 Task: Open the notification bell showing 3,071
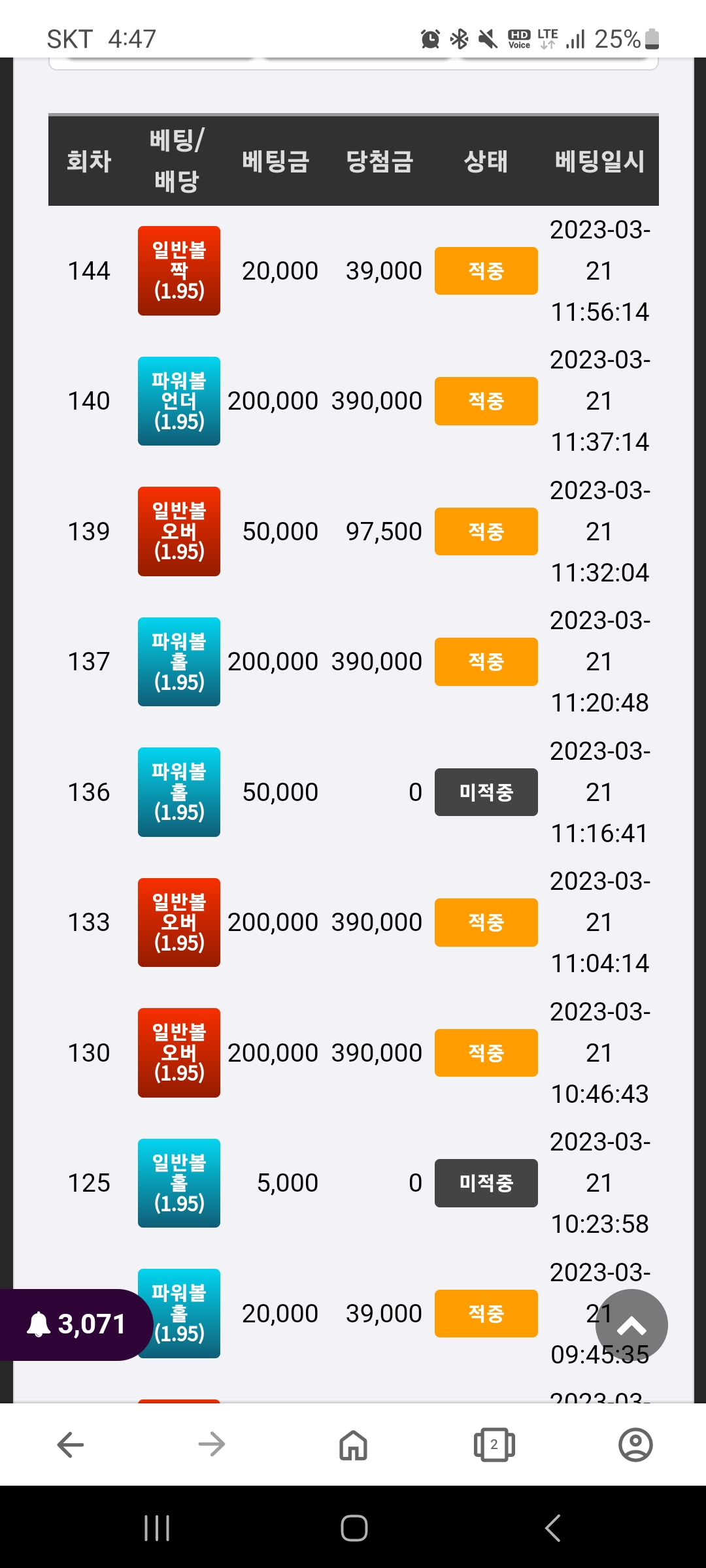click(75, 1324)
